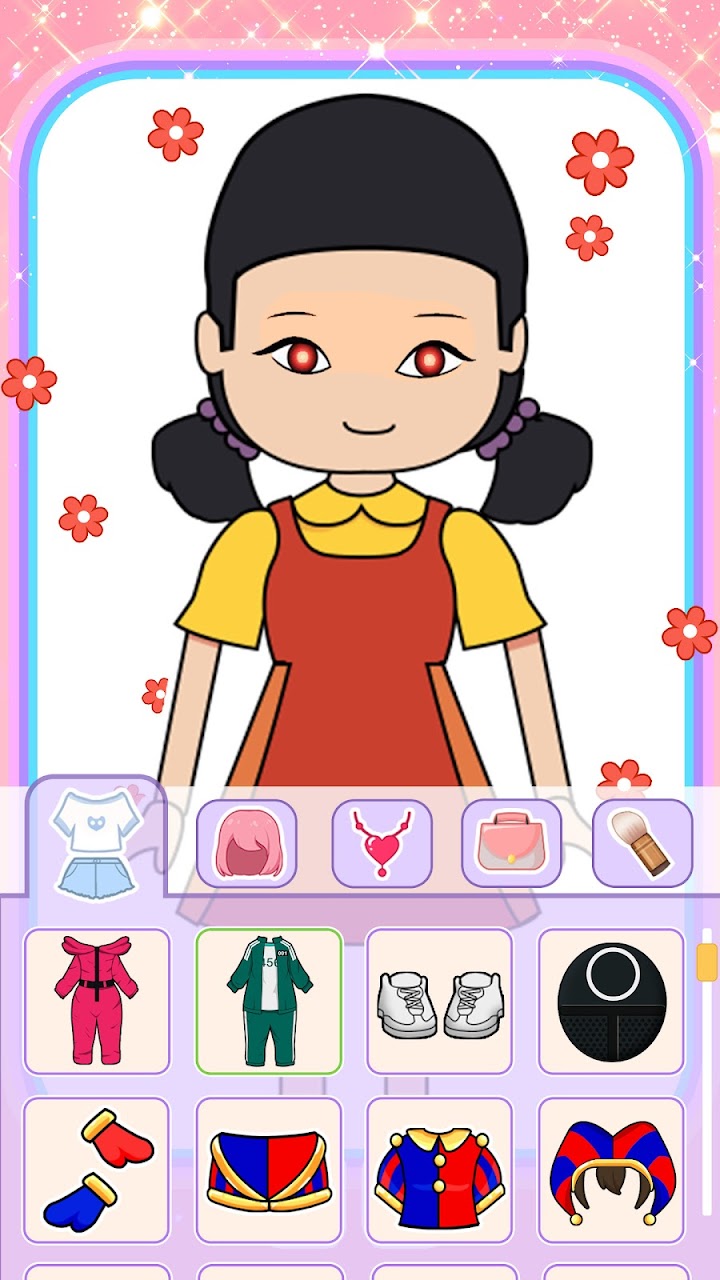Viewport: 720px width, 1280px height.
Task: Choose the red and blue mittens
Action: 97,1170
